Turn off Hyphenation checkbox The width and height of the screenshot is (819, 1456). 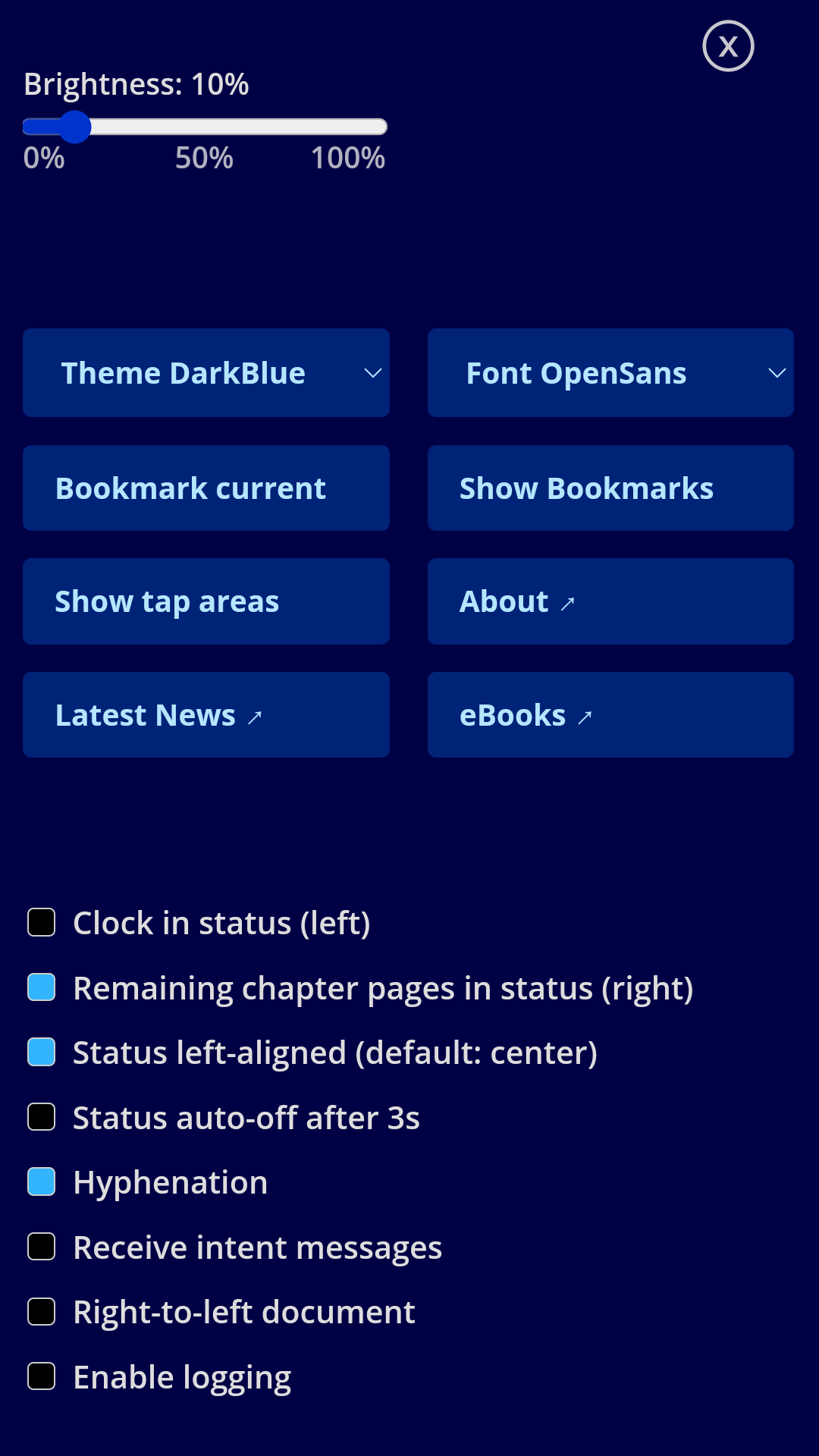(42, 1182)
